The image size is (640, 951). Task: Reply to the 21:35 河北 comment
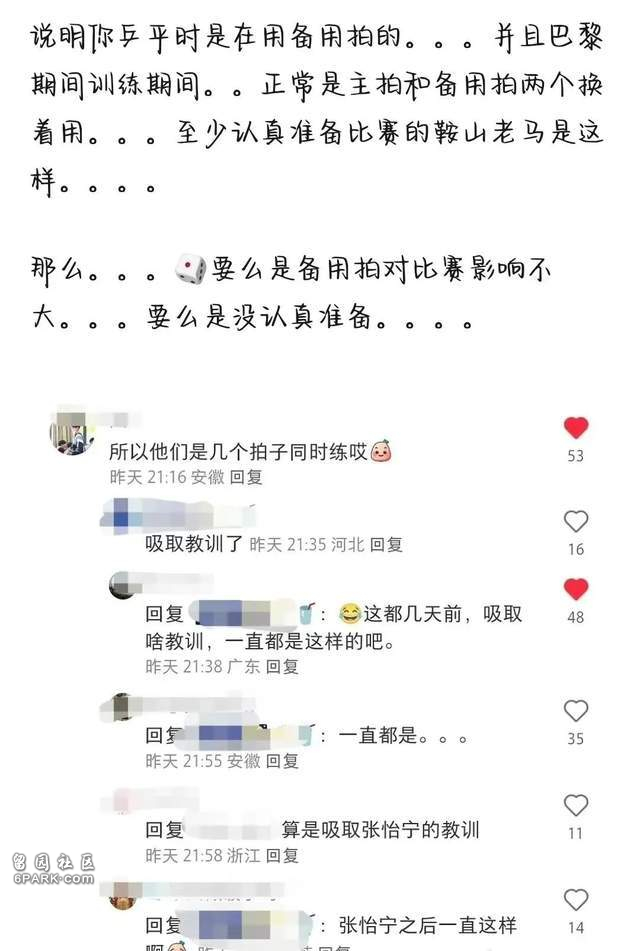click(x=386, y=544)
